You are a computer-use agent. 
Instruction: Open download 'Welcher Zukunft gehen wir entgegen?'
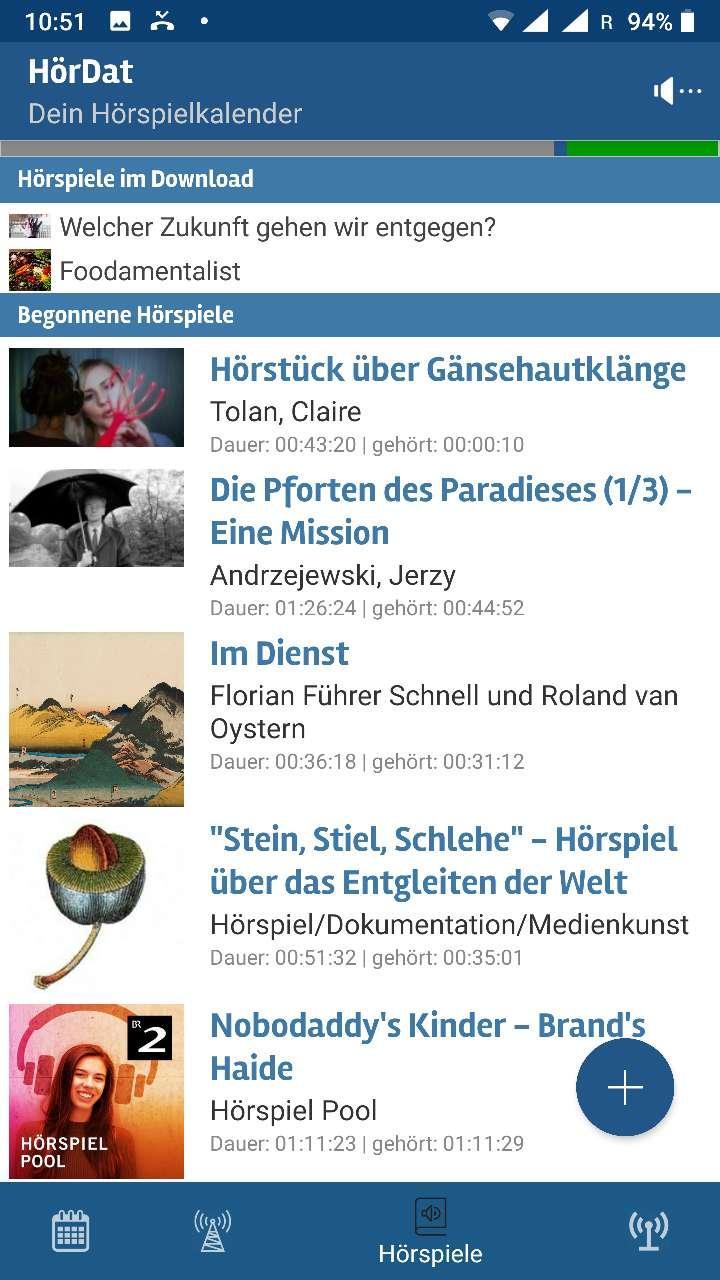click(x=277, y=227)
